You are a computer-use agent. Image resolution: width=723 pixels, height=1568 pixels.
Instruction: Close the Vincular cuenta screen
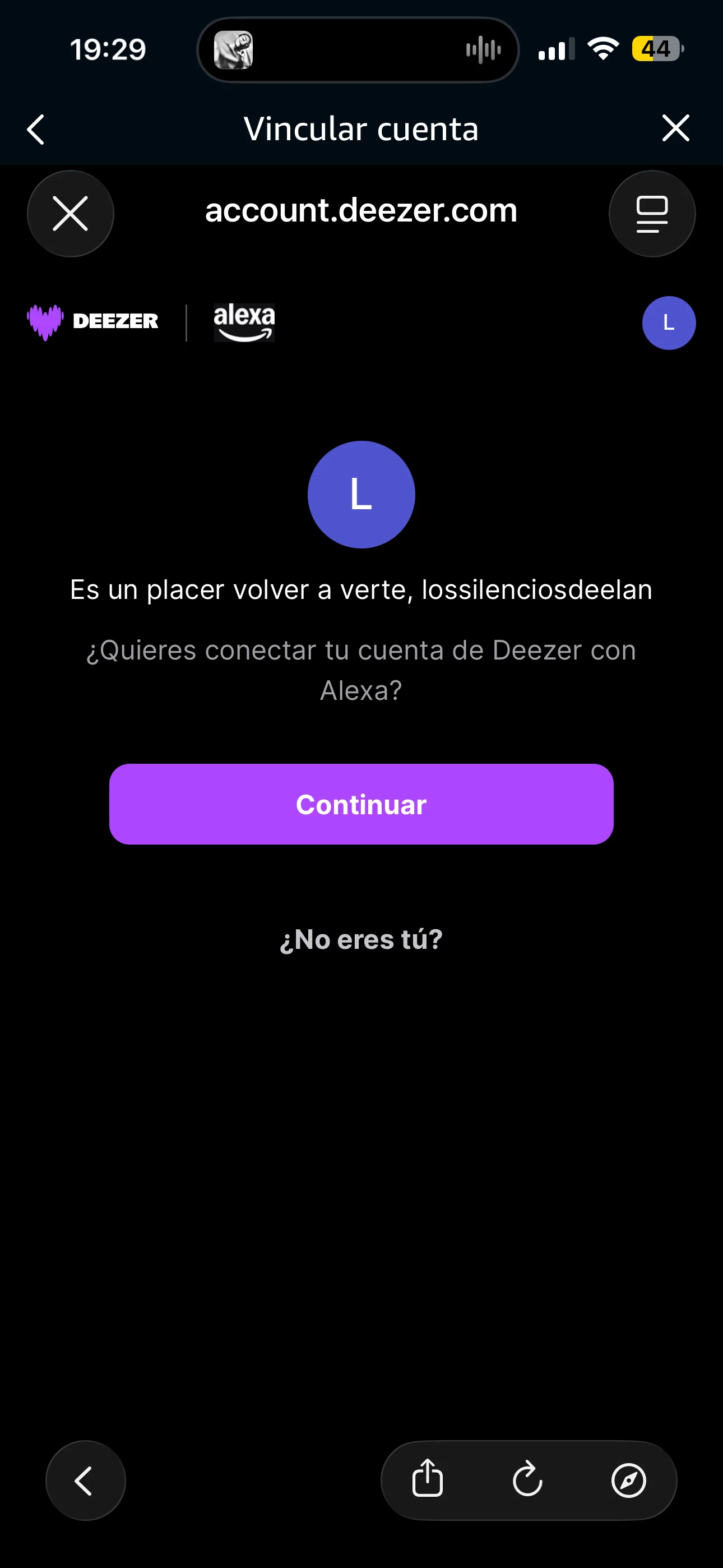pyautogui.click(x=675, y=128)
